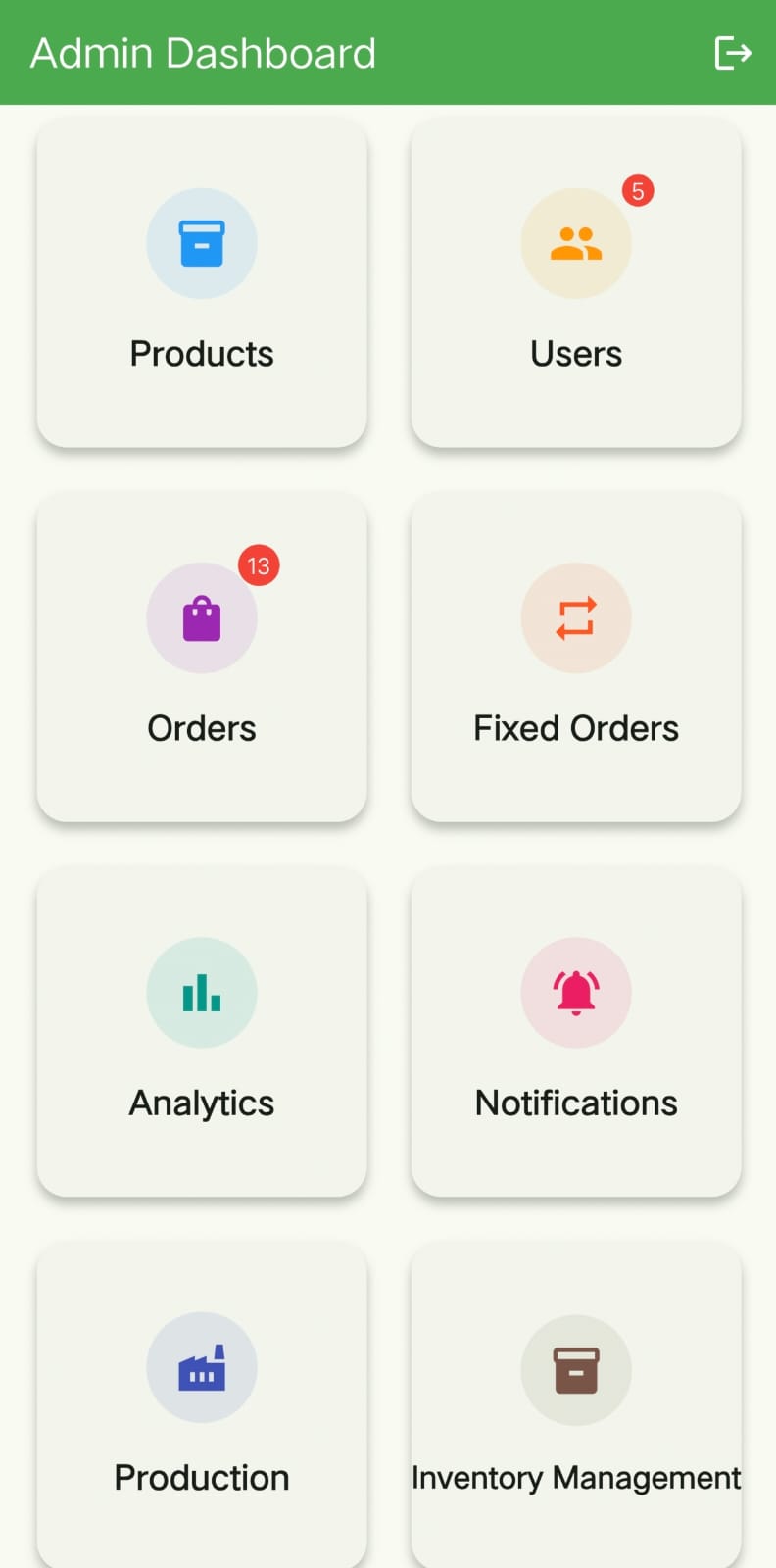Open the Notifications card
The image size is (776, 1568).
[576, 1031]
